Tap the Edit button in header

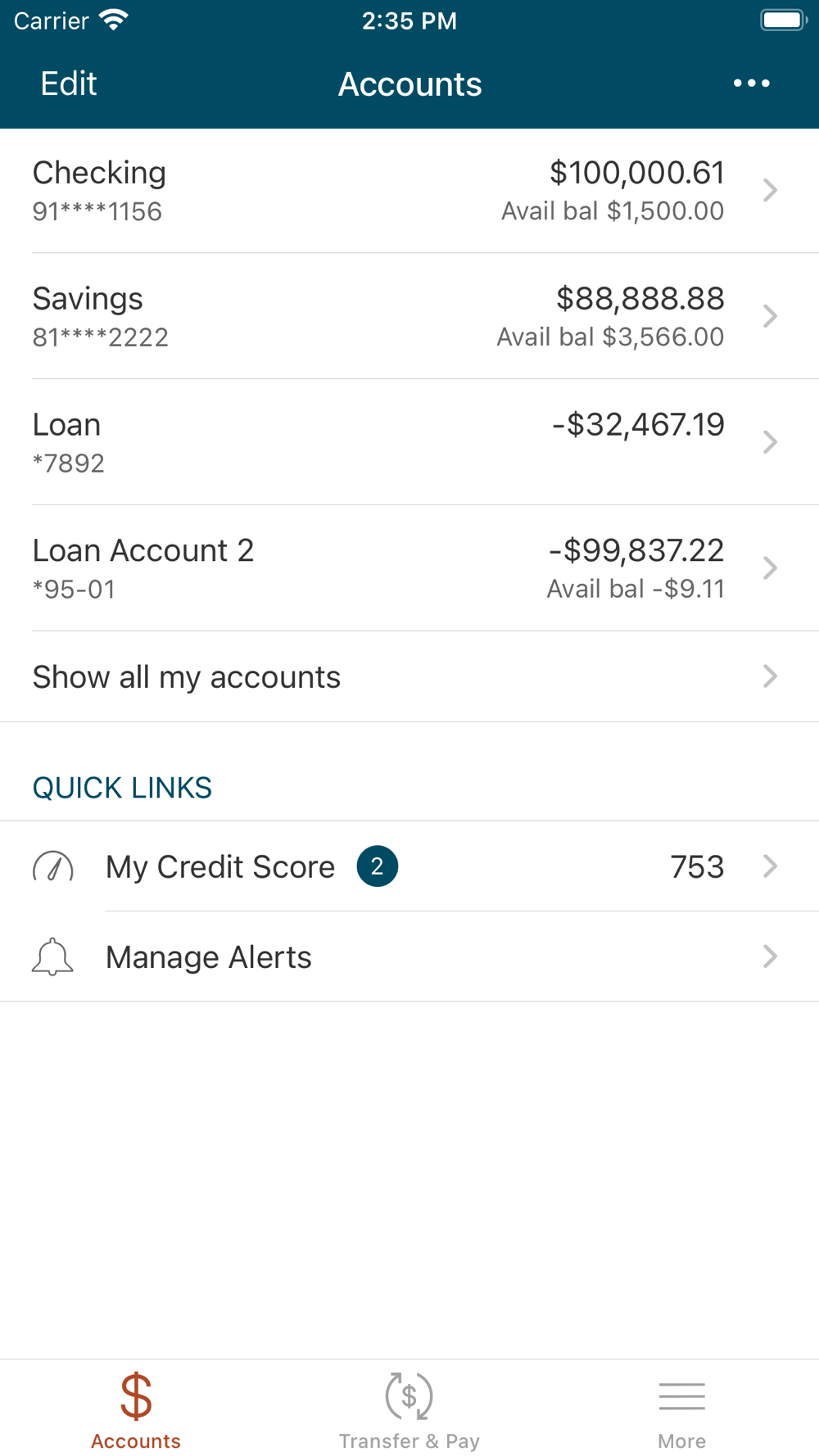pos(69,84)
